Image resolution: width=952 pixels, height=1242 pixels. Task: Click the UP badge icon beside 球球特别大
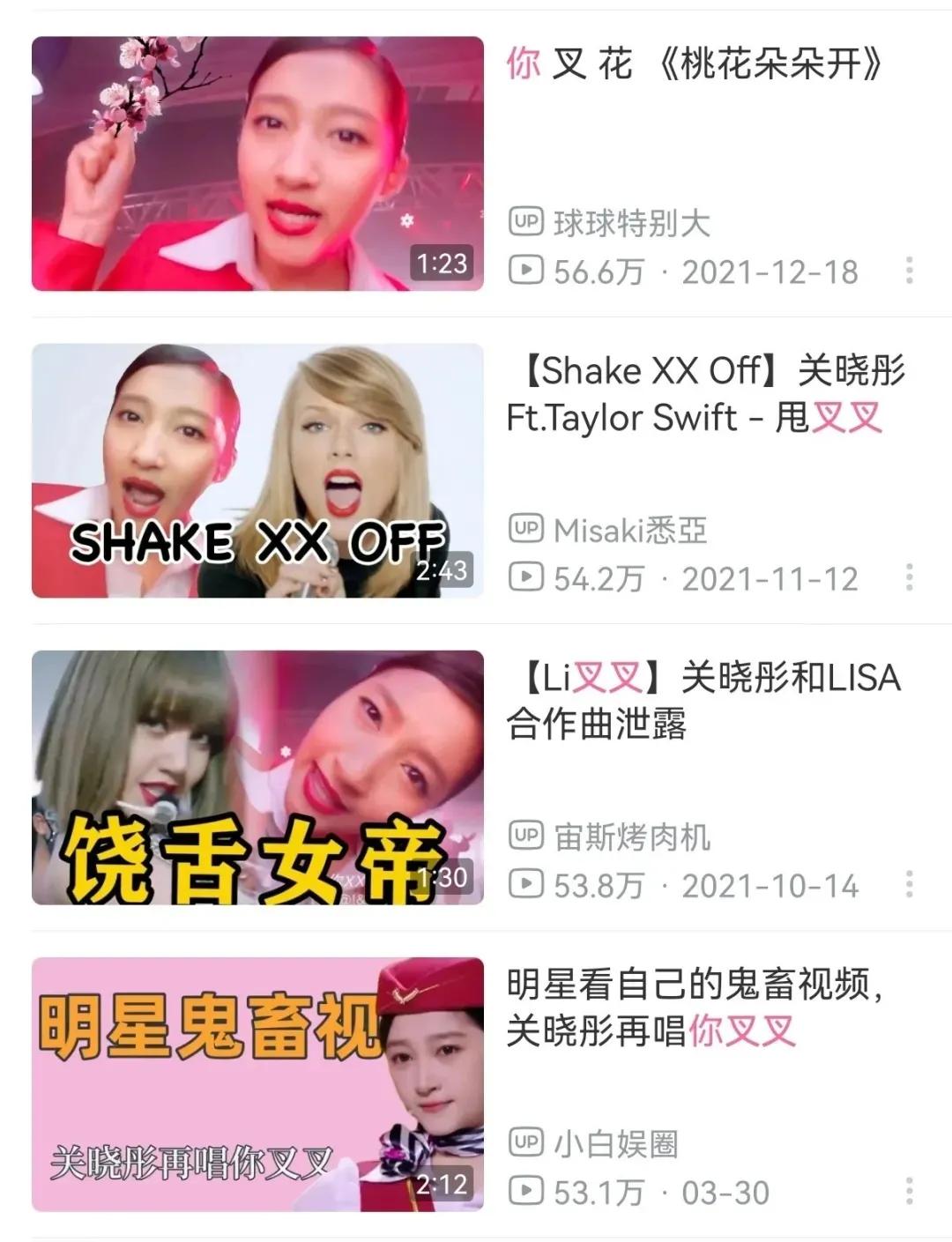pos(526,225)
